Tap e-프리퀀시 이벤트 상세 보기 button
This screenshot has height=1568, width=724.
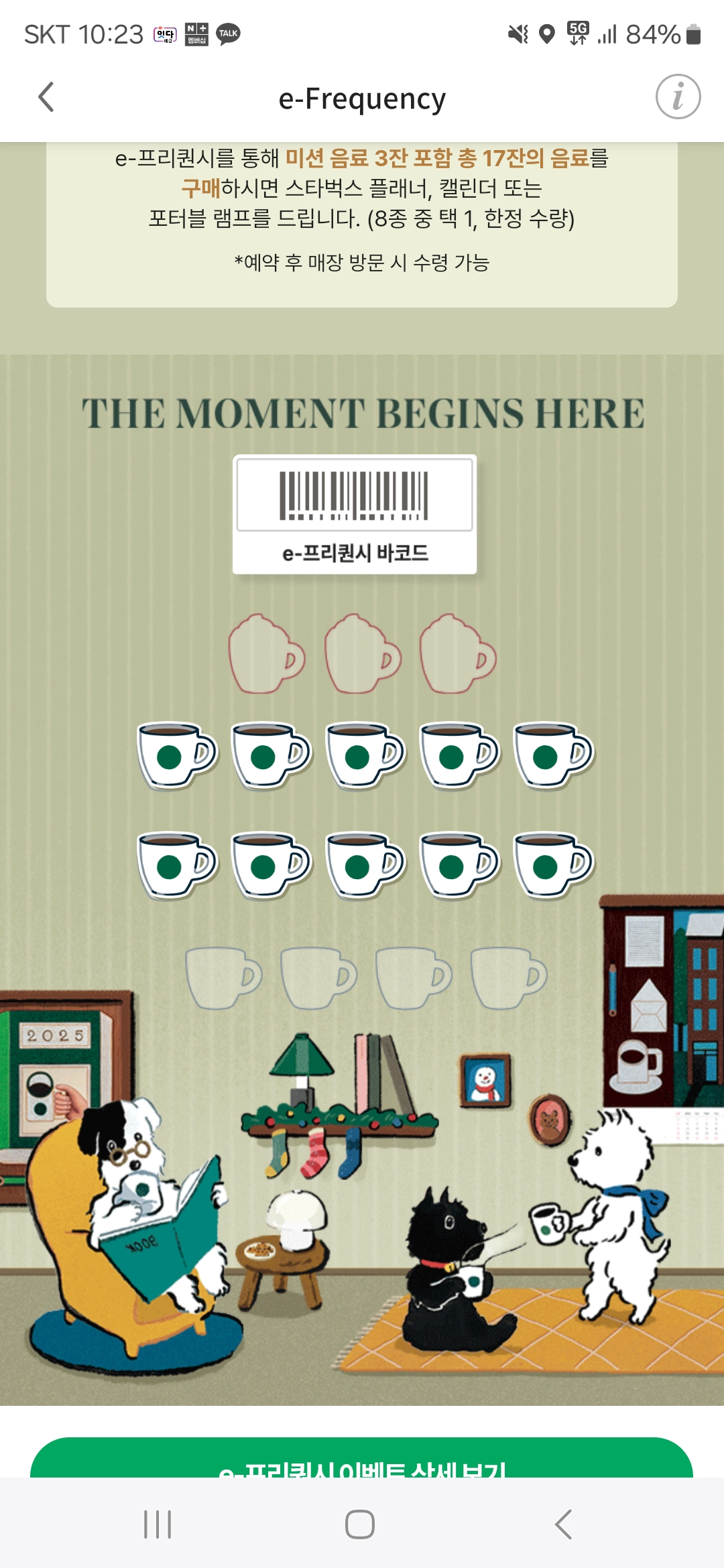tap(362, 1462)
